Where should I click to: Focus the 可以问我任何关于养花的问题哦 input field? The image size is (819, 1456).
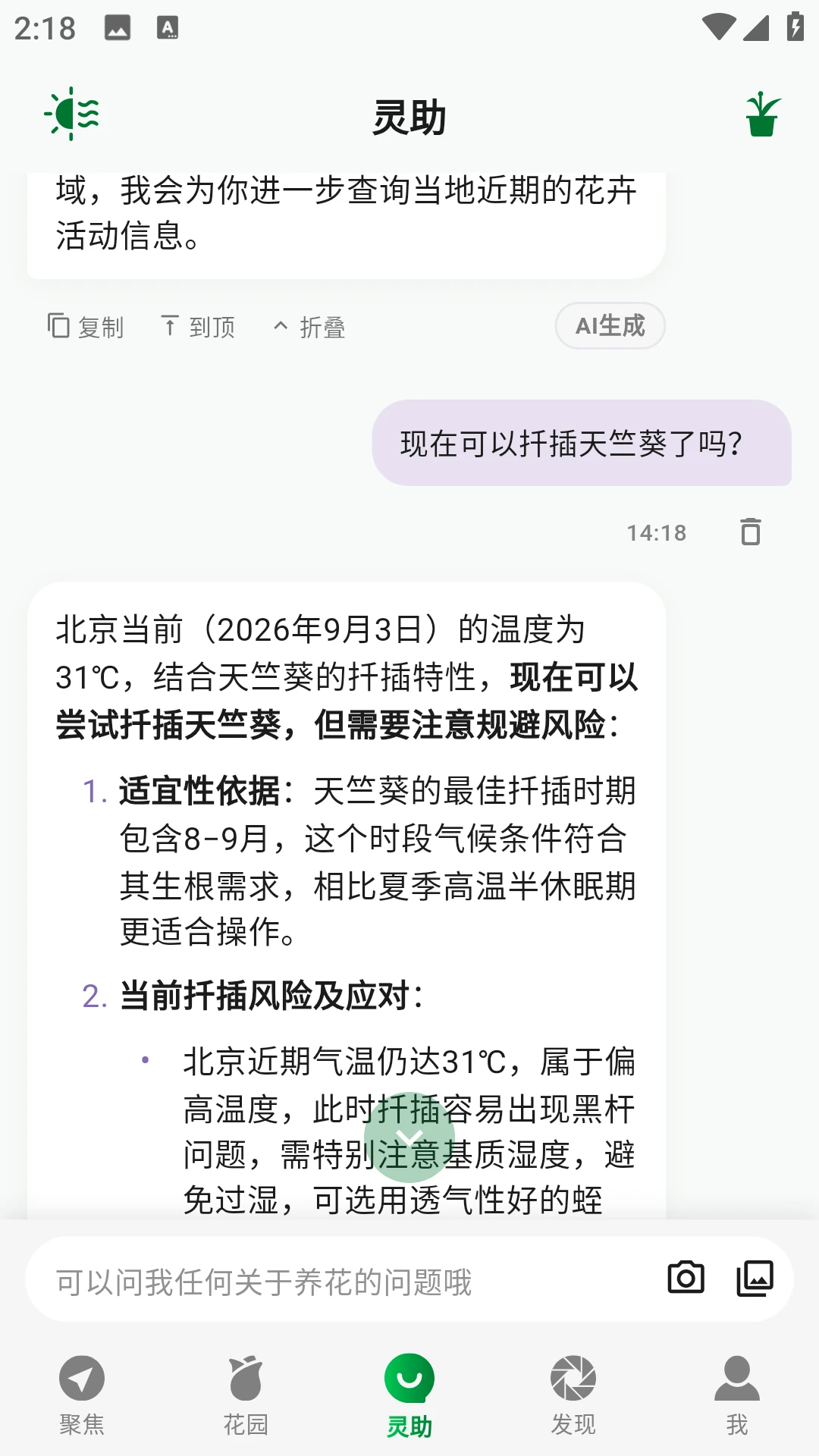(341, 1281)
